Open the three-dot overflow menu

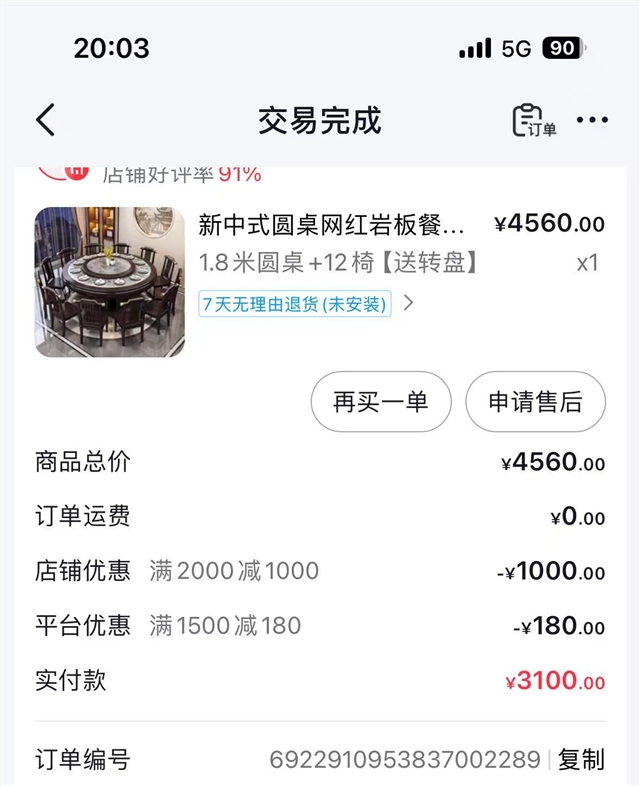[x=592, y=121]
